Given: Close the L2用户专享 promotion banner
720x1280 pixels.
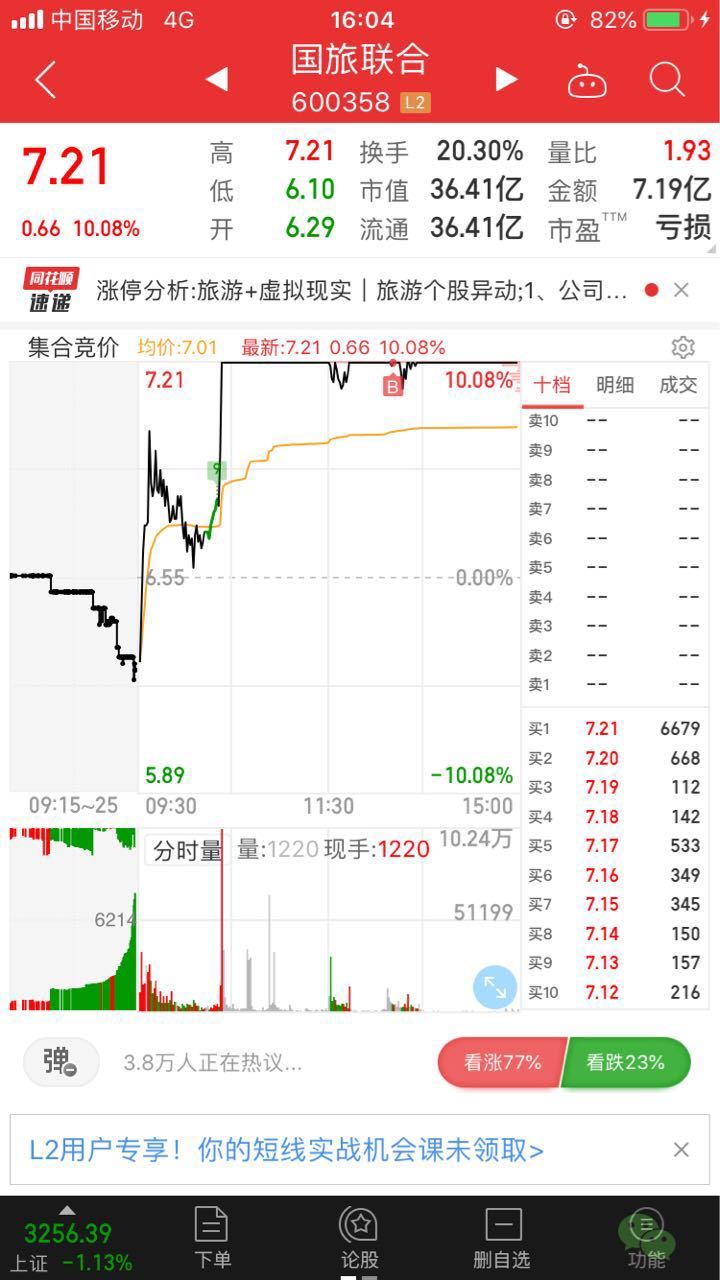Looking at the screenshot, I should (x=681, y=1150).
